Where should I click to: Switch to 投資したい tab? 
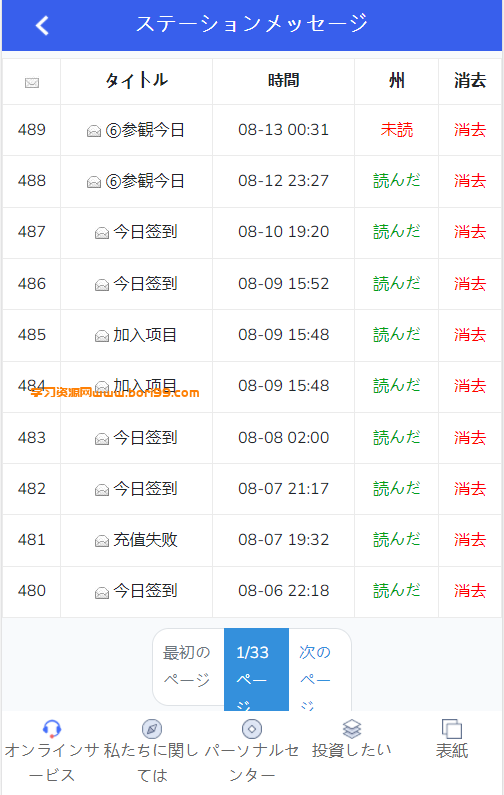[x=352, y=740]
